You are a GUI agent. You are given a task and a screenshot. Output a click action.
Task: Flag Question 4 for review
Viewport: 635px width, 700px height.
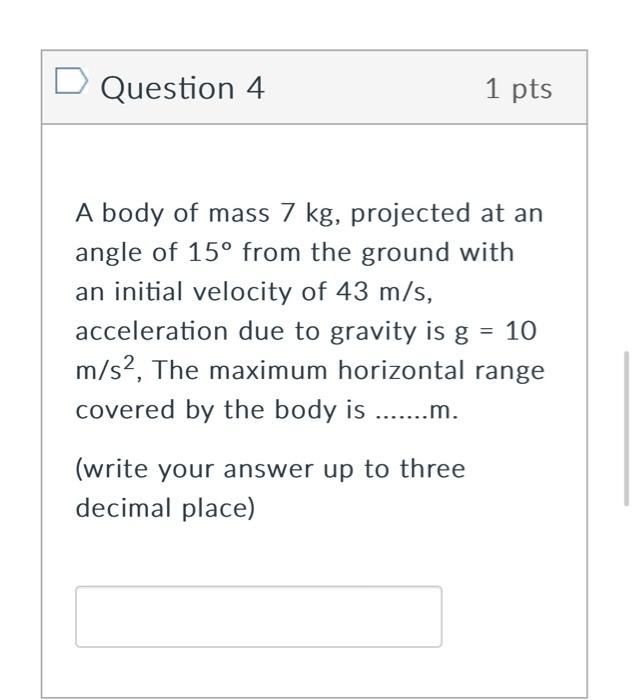point(72,83)
